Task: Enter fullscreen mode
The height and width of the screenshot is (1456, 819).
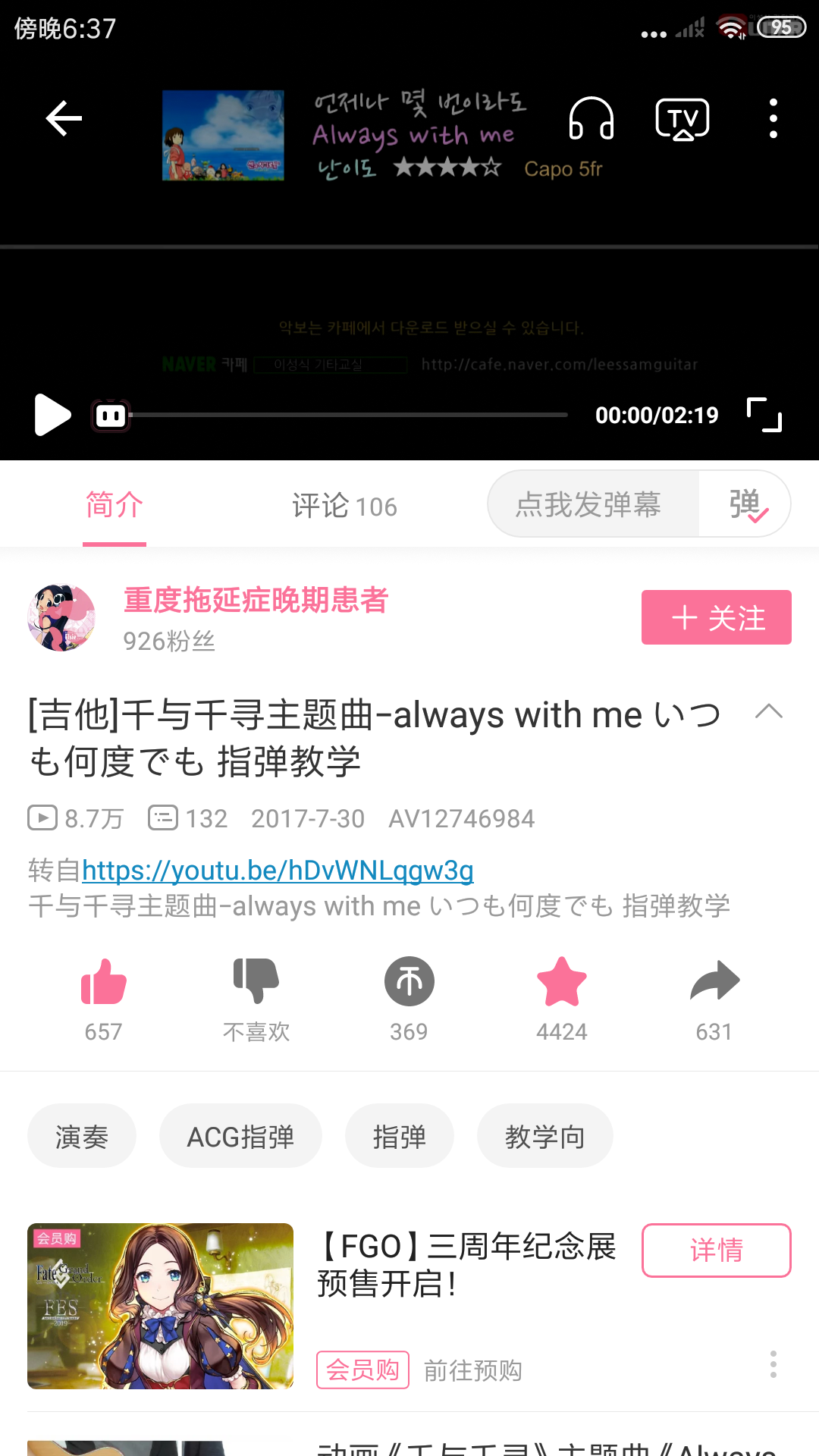Action: coord(764,415)
